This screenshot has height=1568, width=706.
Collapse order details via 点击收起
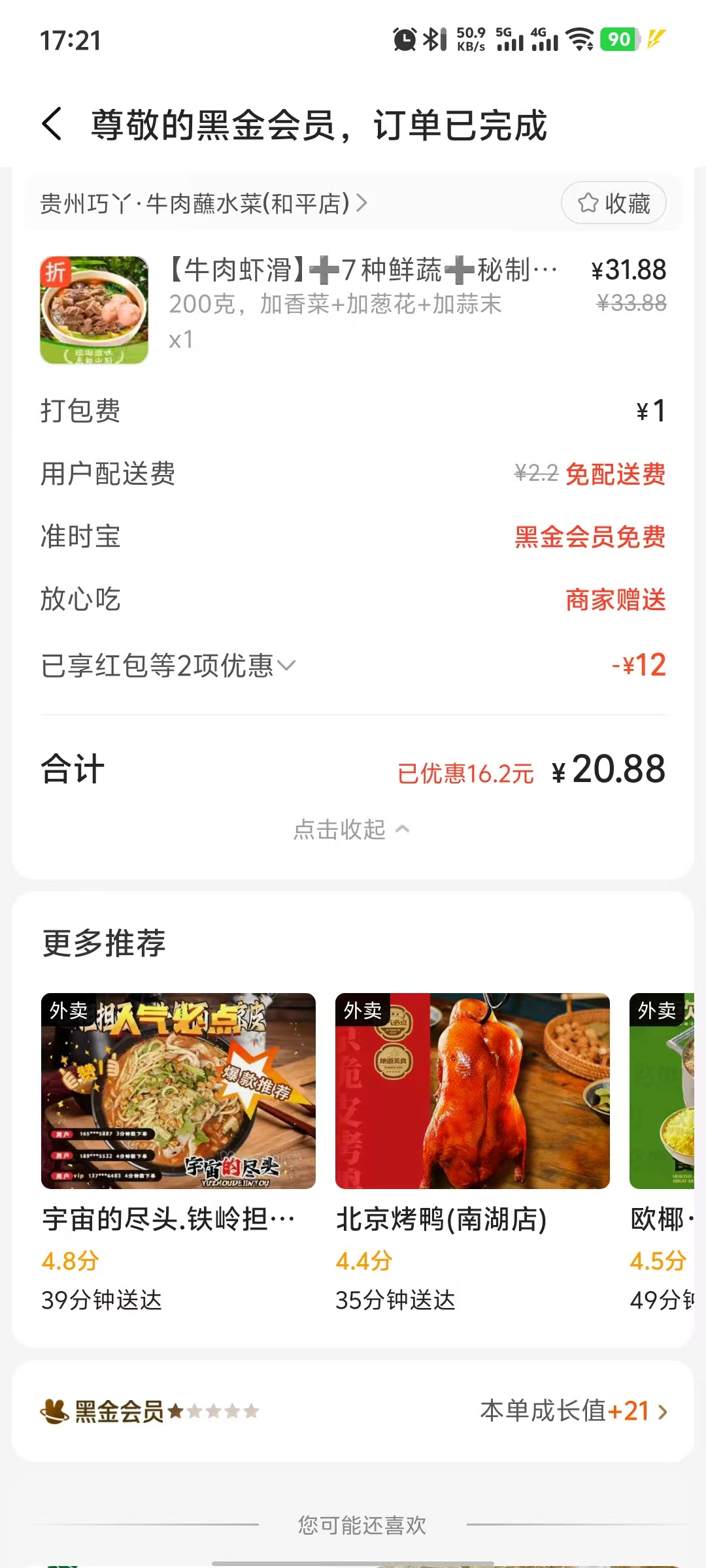click(352, 830)
